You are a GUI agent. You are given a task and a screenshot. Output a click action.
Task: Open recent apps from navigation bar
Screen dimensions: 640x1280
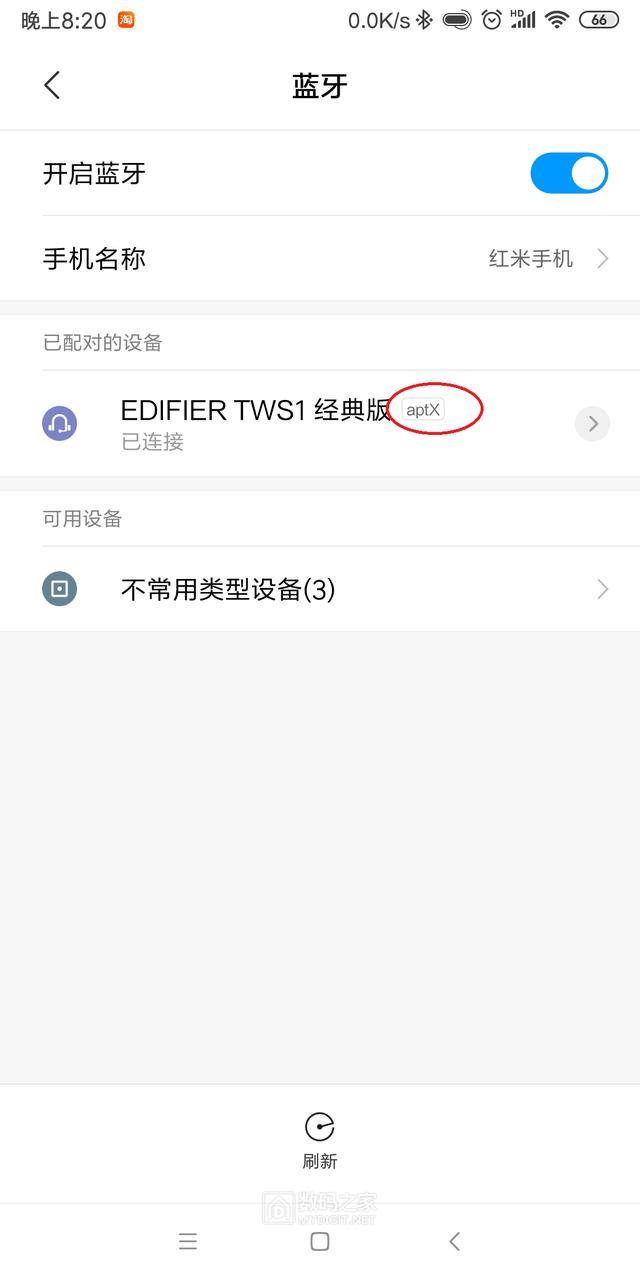tap(188, 1242)
